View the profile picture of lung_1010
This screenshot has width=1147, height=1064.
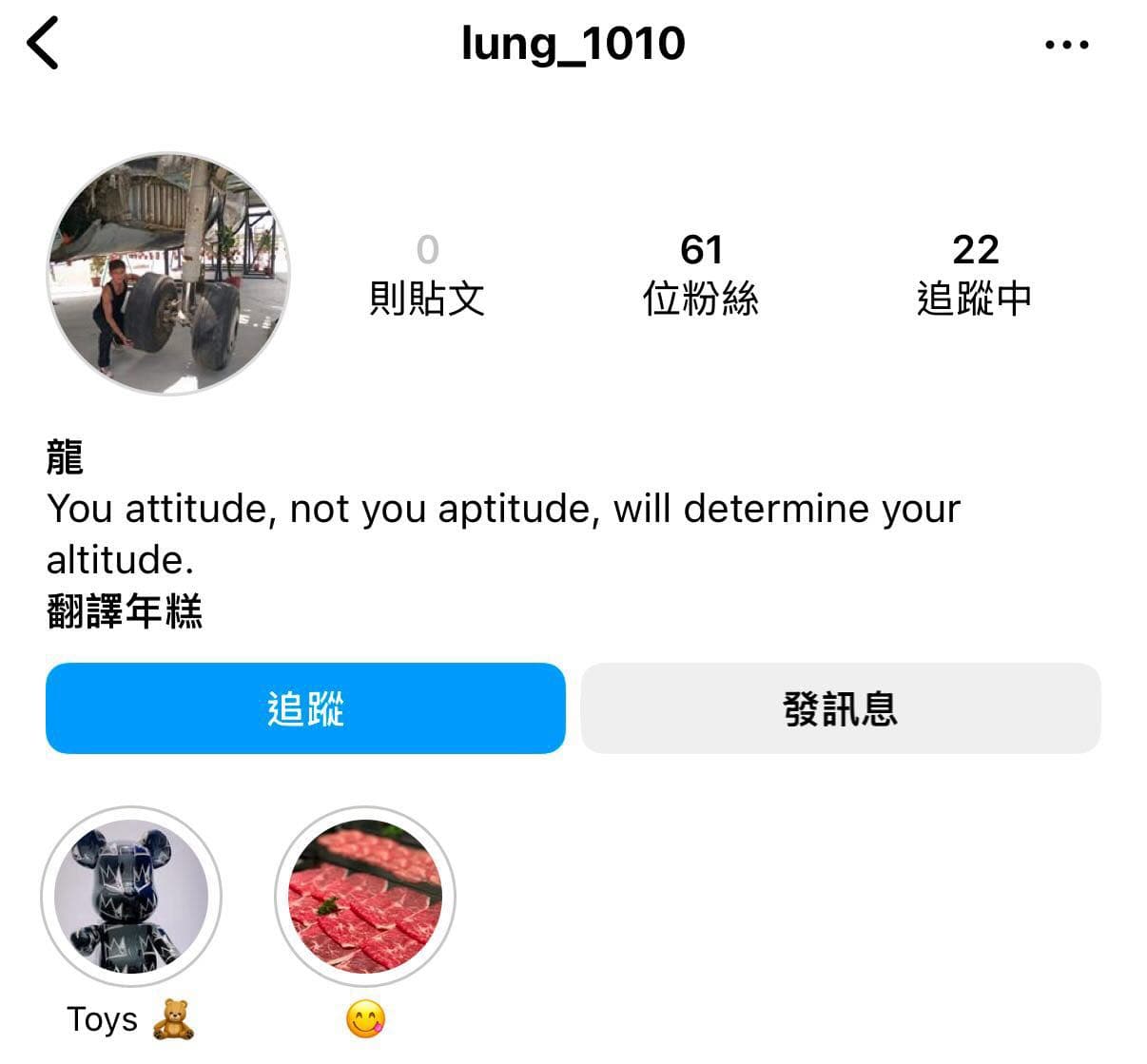[168, 274]
